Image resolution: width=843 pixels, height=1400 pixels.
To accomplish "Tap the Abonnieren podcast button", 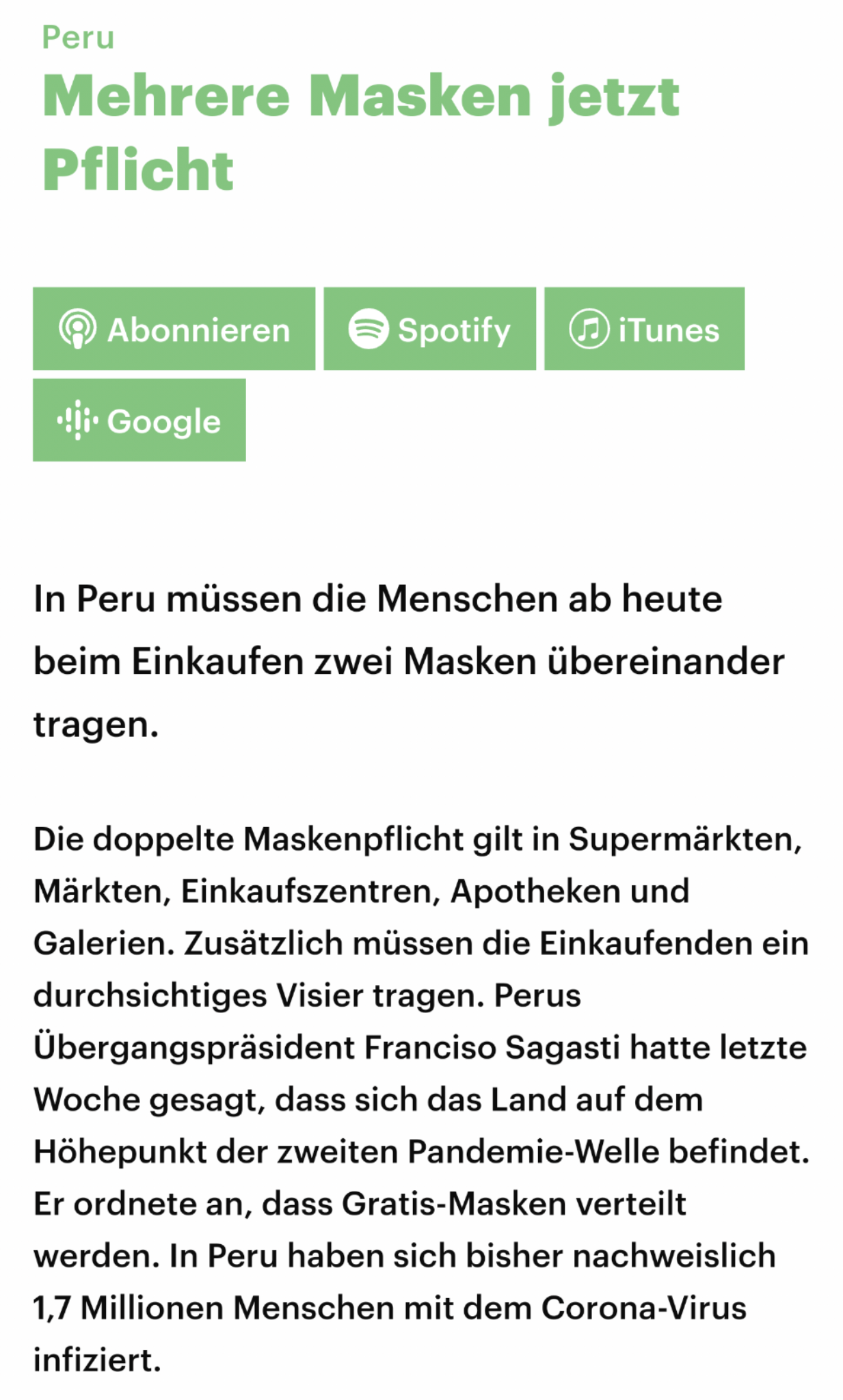I will pos(174,329).
